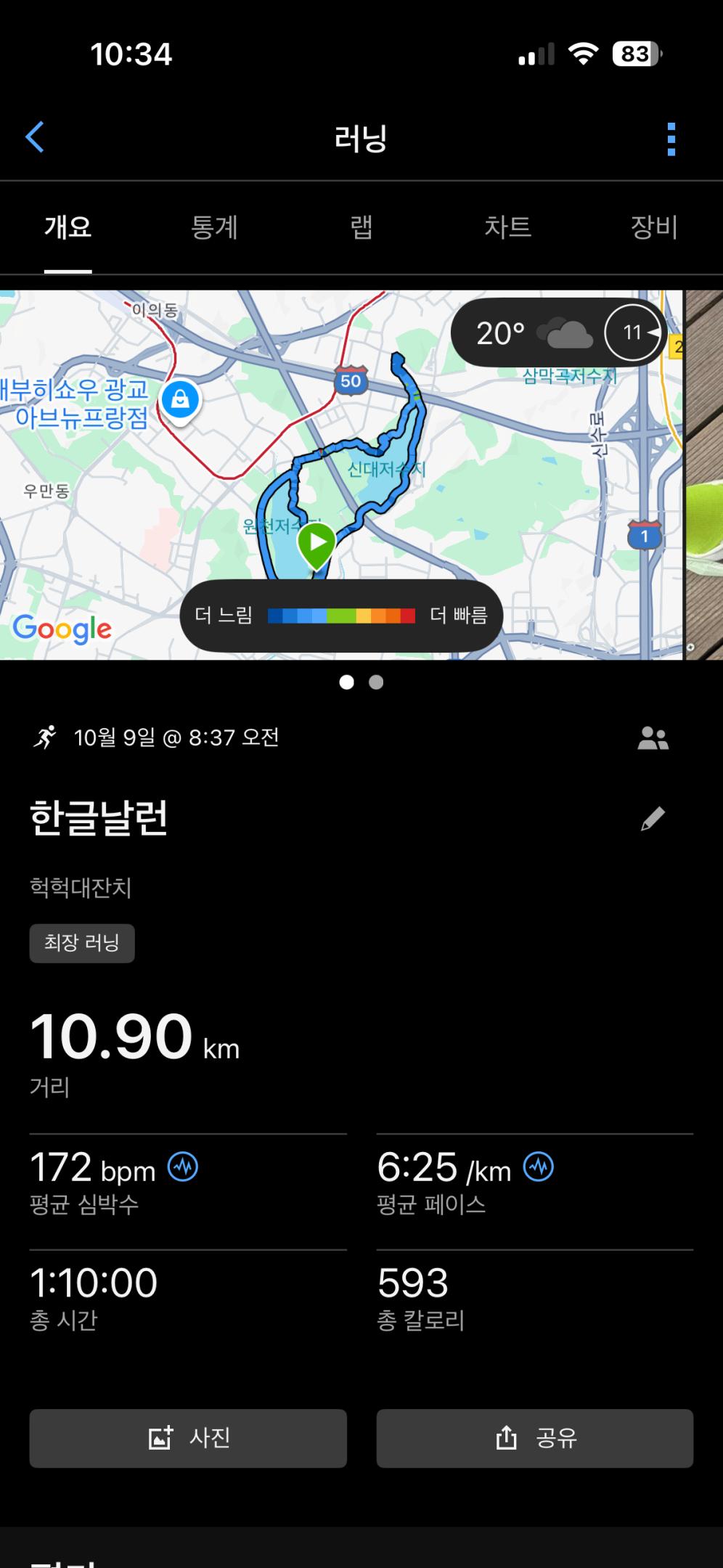Edit the activity name 한글날런

[x=653, y=818]
